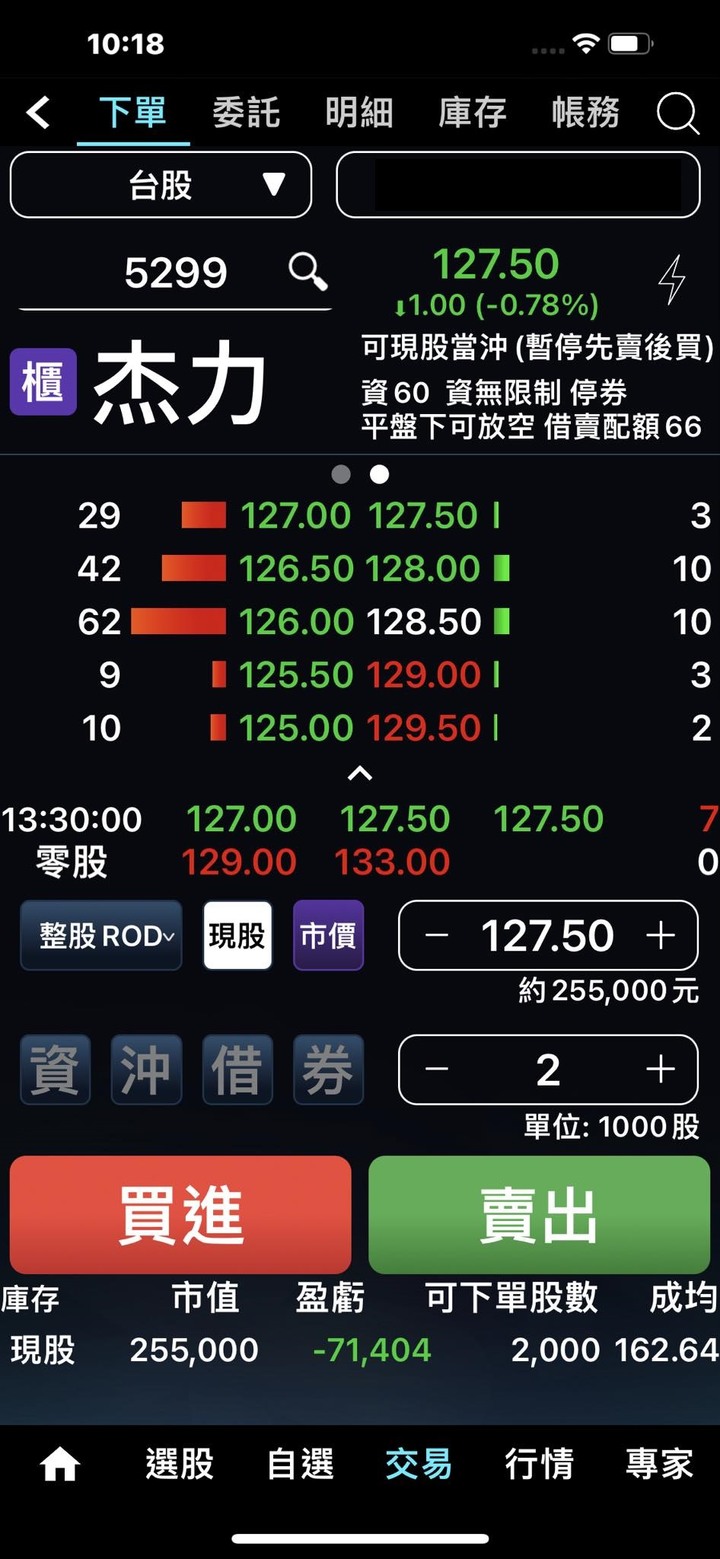Screen dimensions: 720x1559
Task: Switch to the 庫存 tab
Action: coord(471,113)
